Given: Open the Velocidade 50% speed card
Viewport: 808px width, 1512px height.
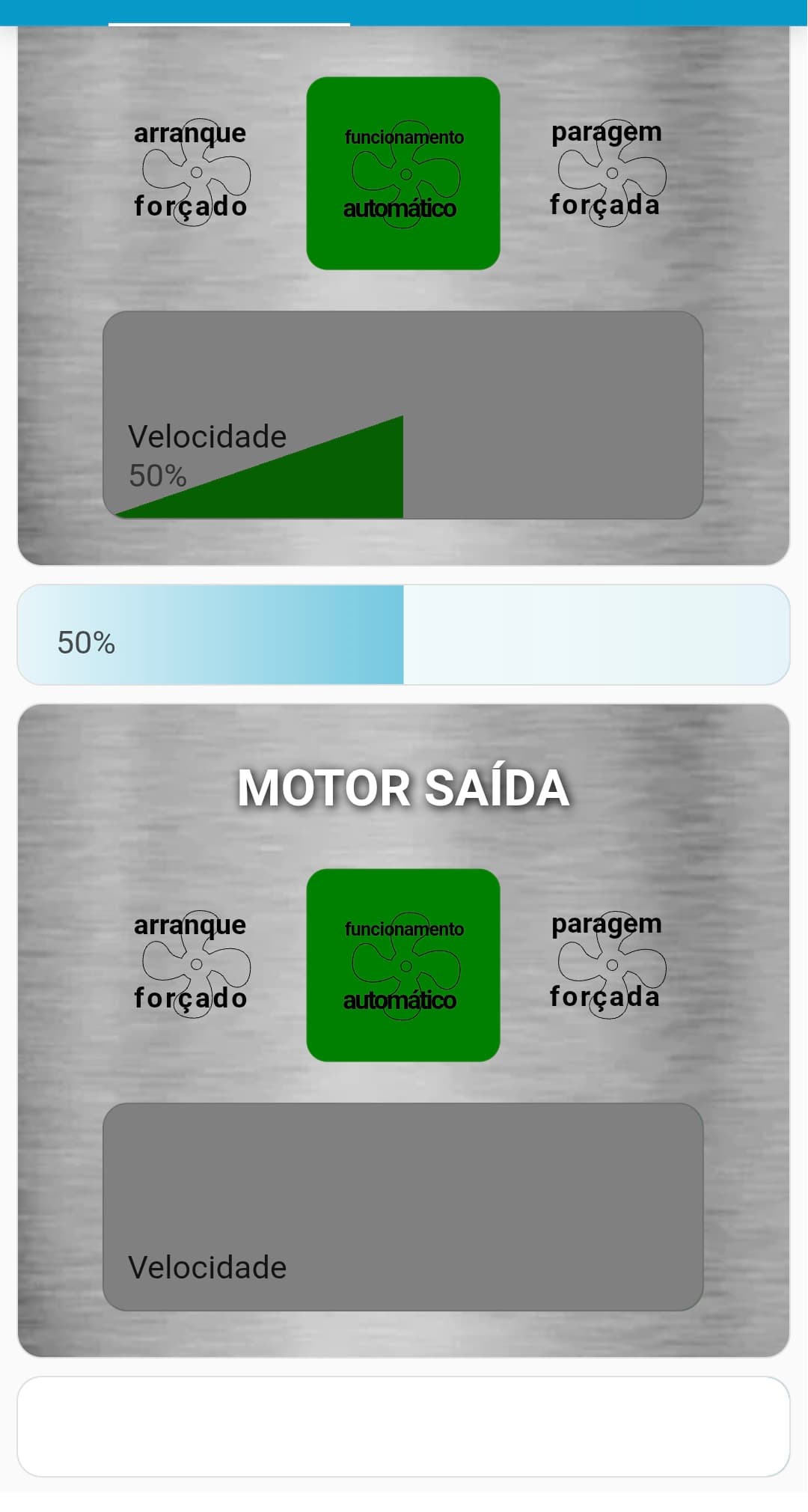Looking at the screenshot, I should point(403,415).
